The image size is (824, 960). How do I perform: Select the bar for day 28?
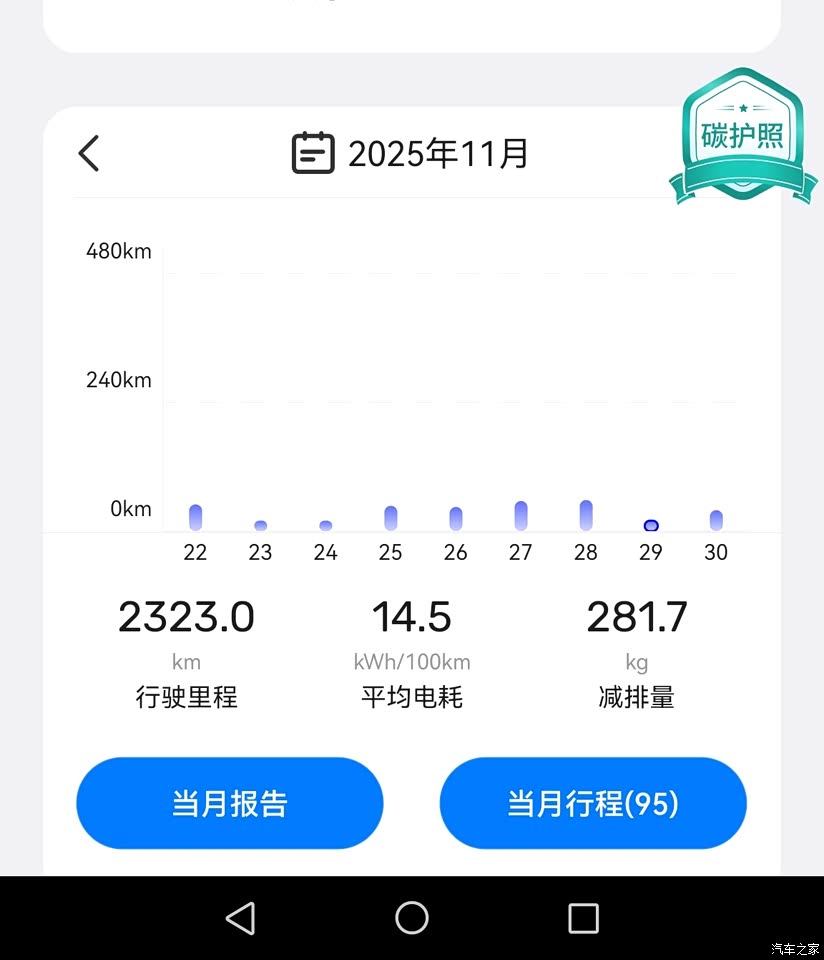tap(586, 516)
